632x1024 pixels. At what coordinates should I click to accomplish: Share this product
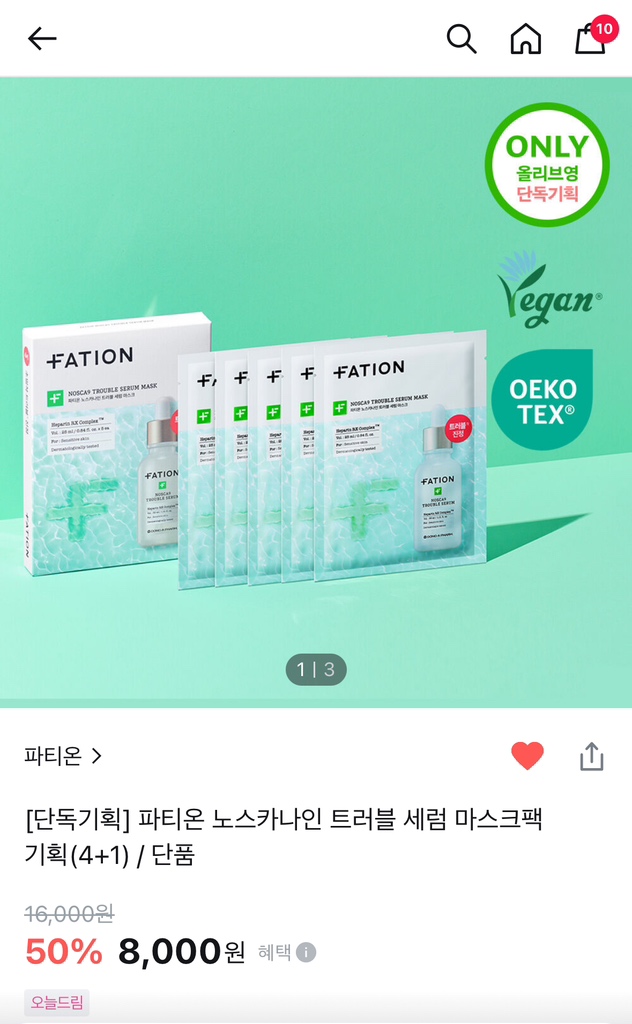pyautogui.click(x=592, y=756)
